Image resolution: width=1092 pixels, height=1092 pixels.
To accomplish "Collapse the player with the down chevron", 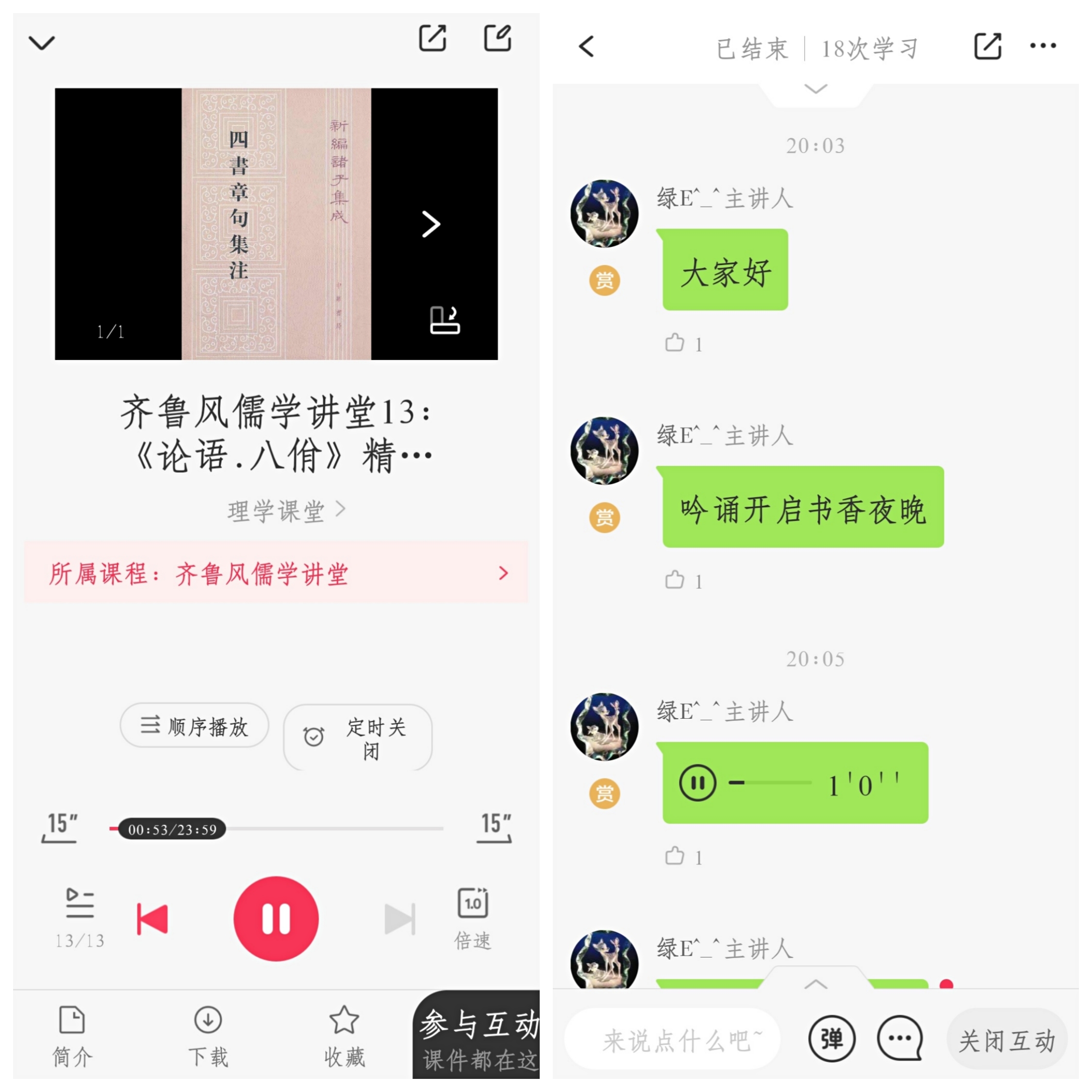I will click(42, 42).
